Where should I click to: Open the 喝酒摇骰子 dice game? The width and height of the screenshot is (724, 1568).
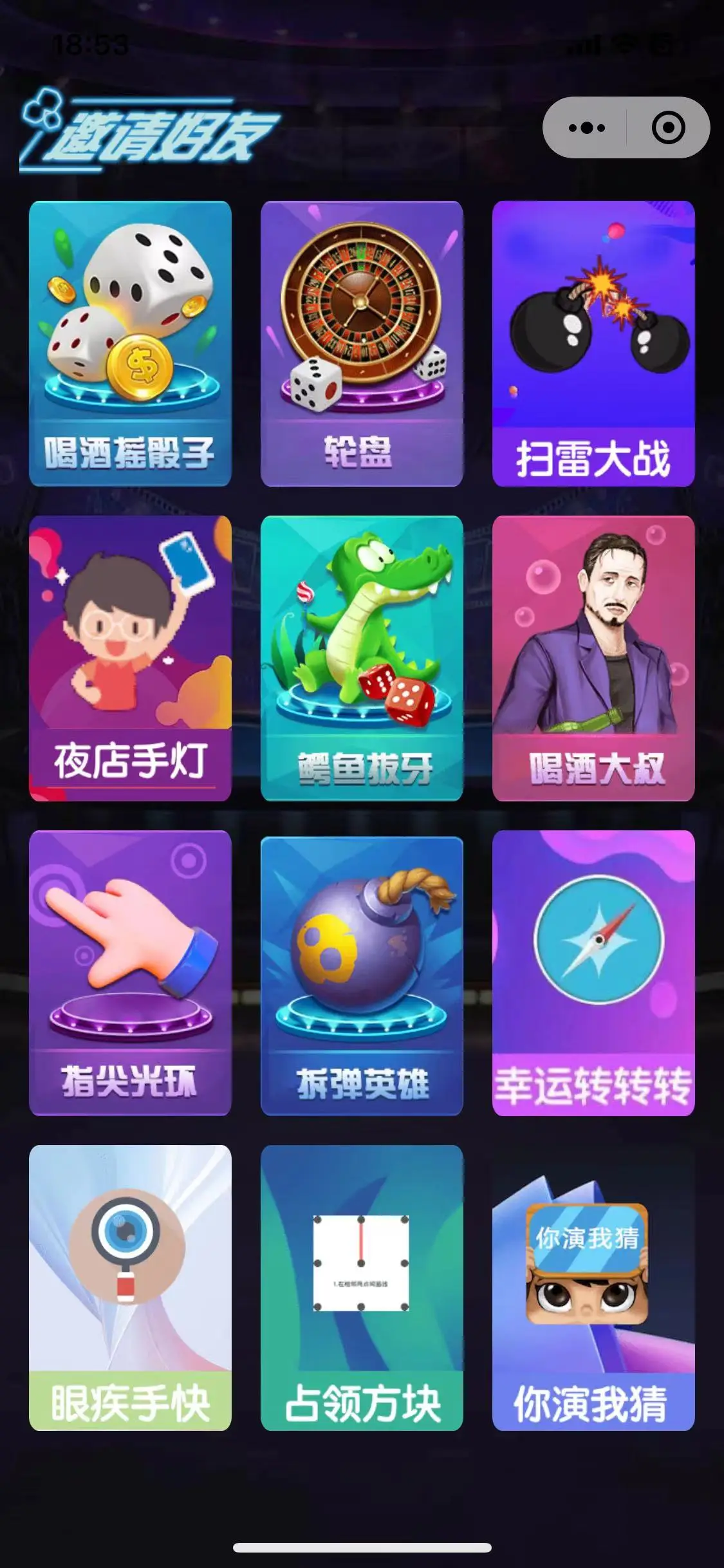[130, 343]
